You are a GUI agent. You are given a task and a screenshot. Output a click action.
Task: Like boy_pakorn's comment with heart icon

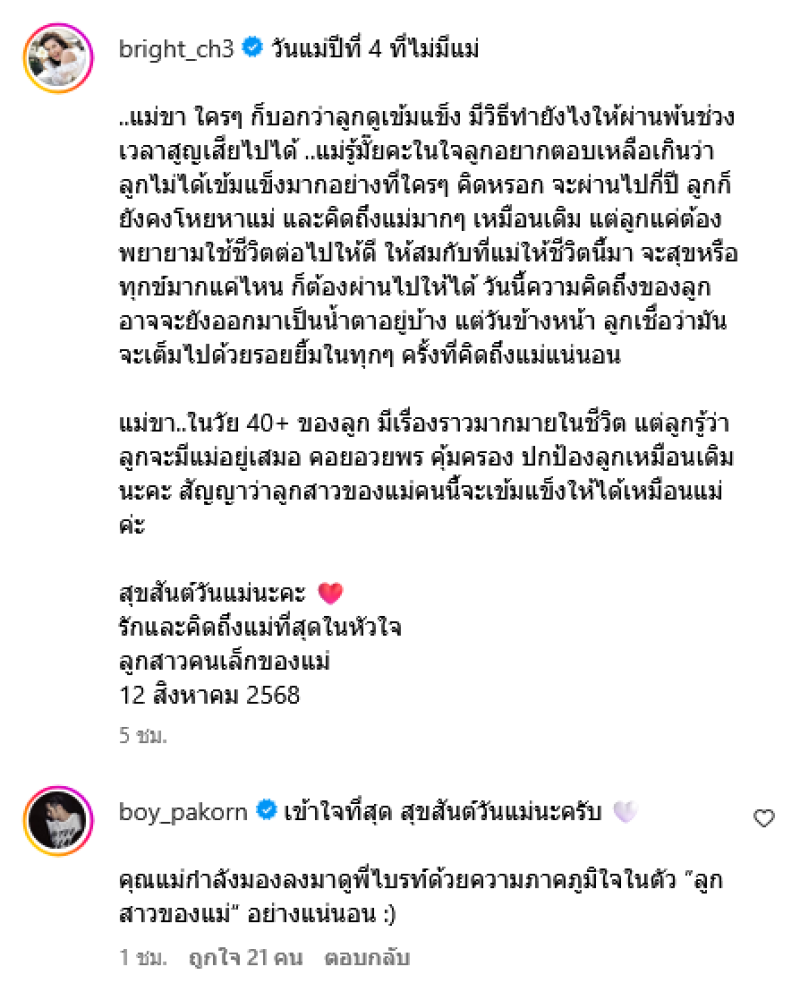pos(763,819)
